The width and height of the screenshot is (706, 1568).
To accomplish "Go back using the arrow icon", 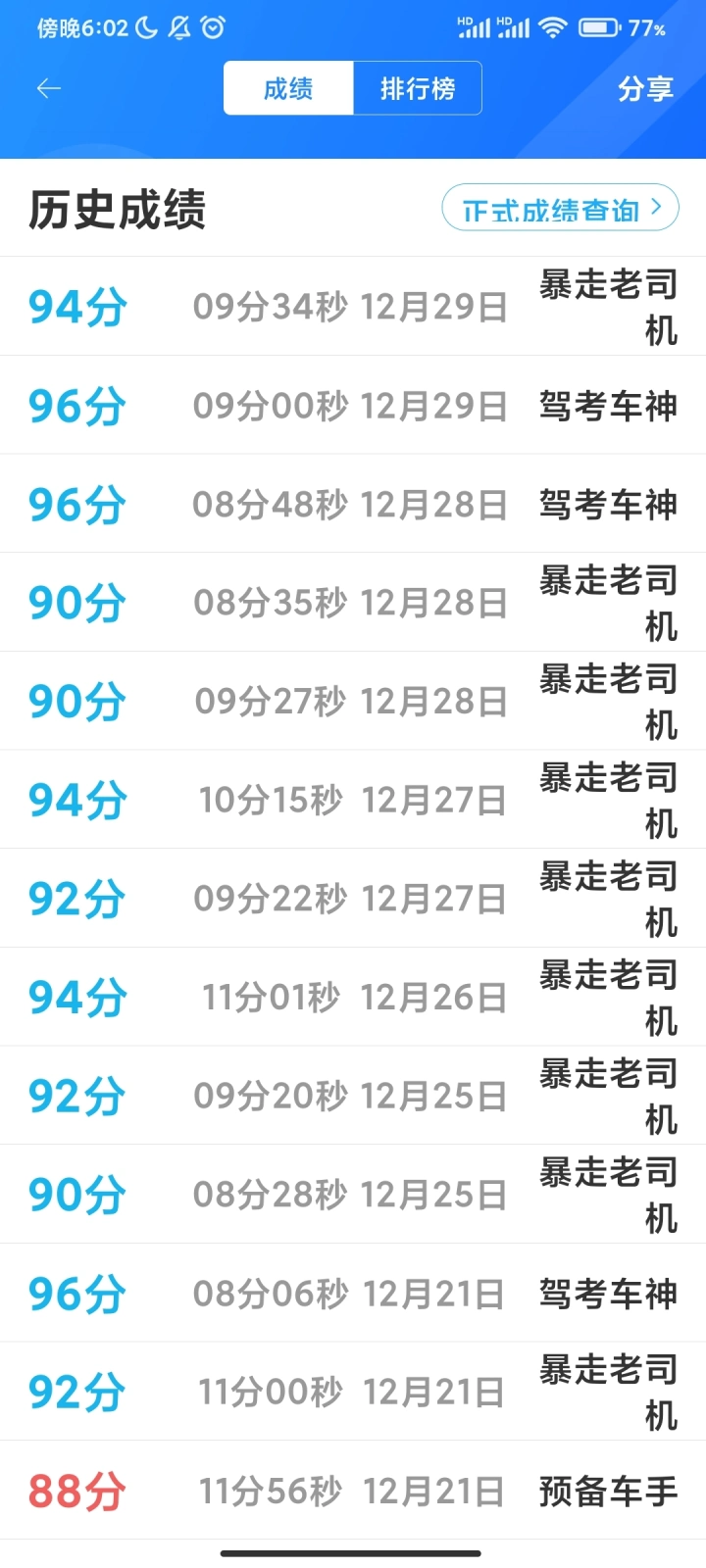I will pos(49,89).
